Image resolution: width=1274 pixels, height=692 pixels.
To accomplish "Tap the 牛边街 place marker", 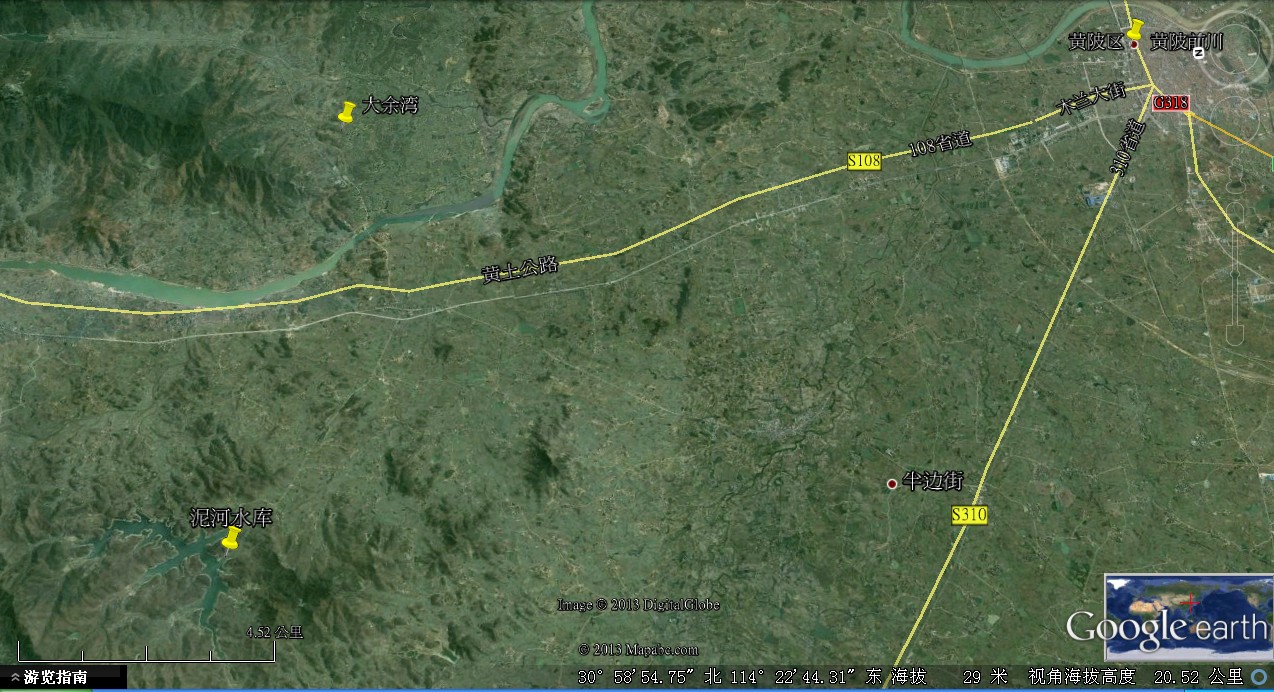I will [x=892, y=484].
